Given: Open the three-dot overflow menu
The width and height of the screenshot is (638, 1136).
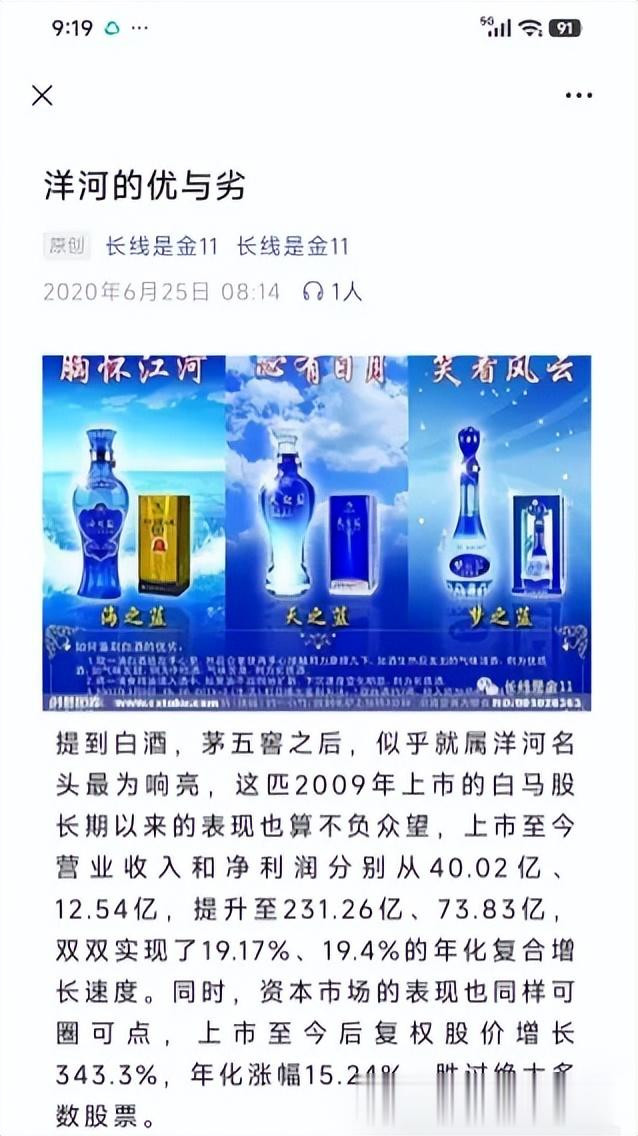Looking at the screenshot, I should pos(579,96).
